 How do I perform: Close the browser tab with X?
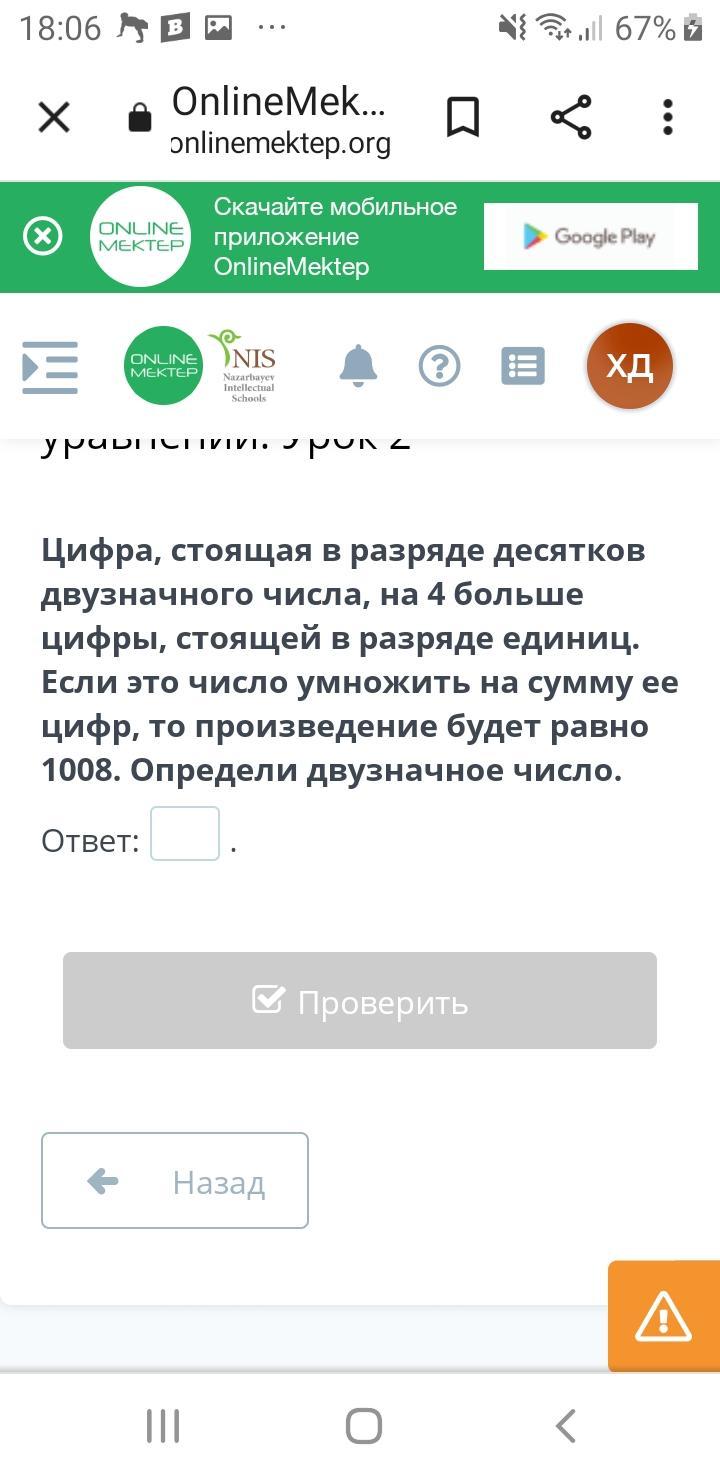click(x=54, y=118)
